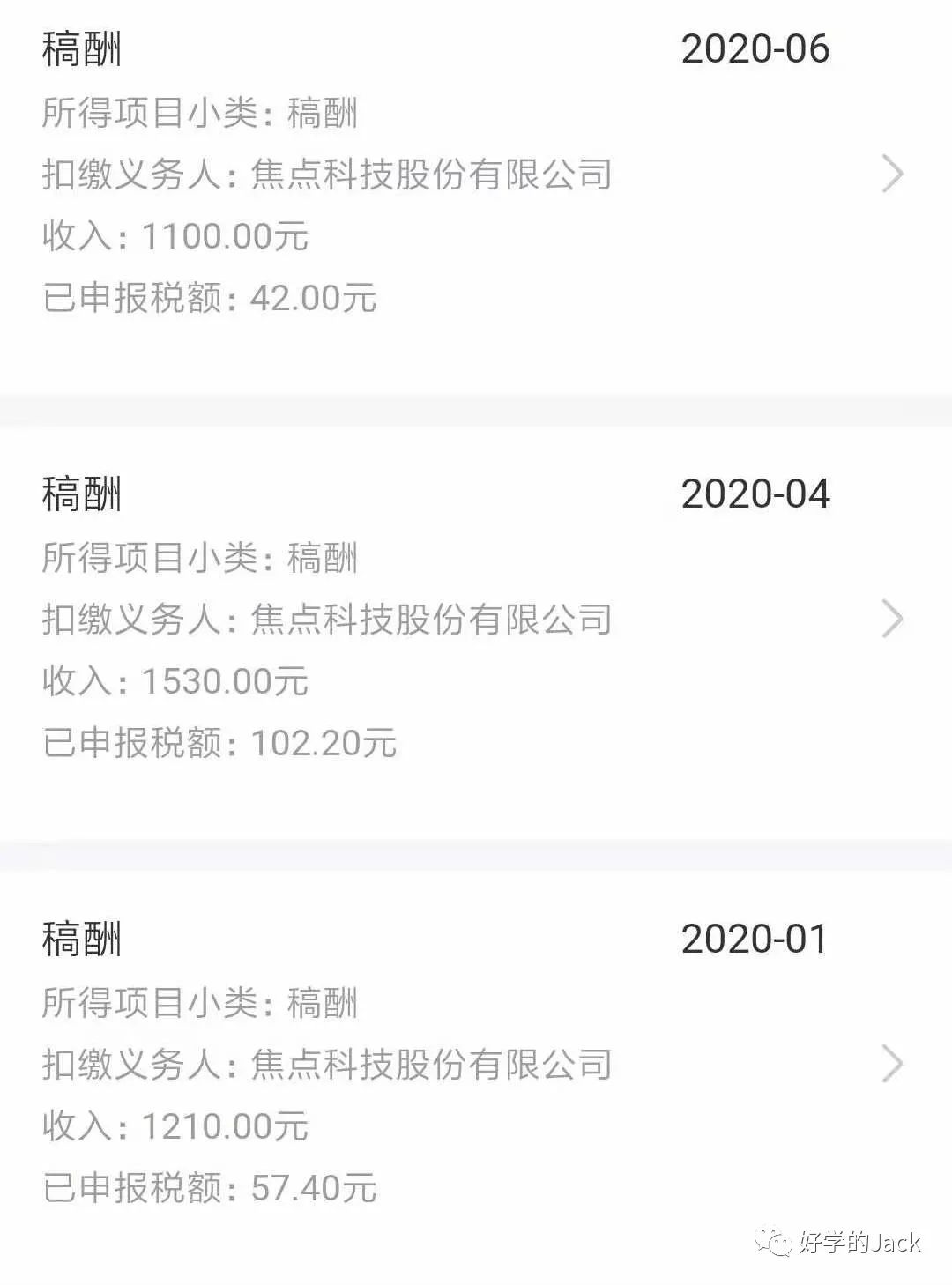Select the 收入：1210.00元 line
Screen dimensions: 952x1285
tap(173, 1125)
